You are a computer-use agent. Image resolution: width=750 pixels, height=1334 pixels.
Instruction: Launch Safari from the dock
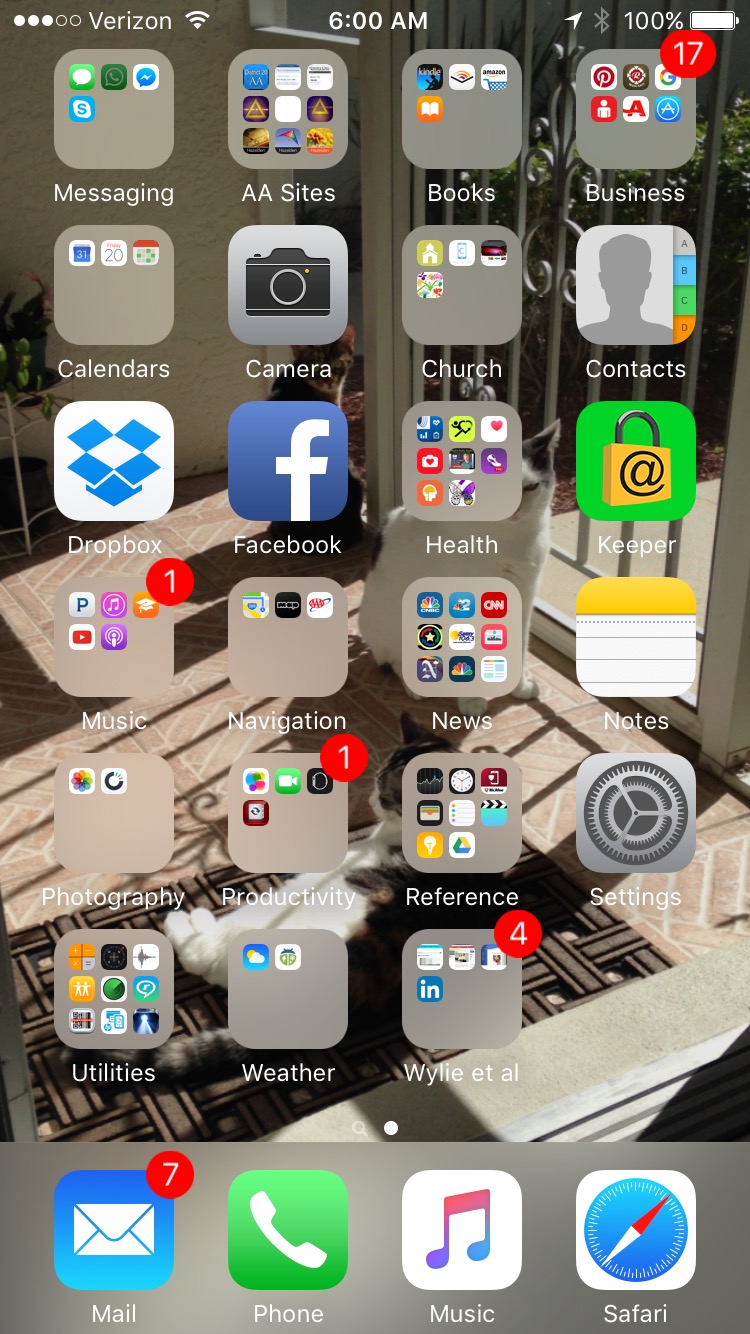click(x=635, y=1230)
